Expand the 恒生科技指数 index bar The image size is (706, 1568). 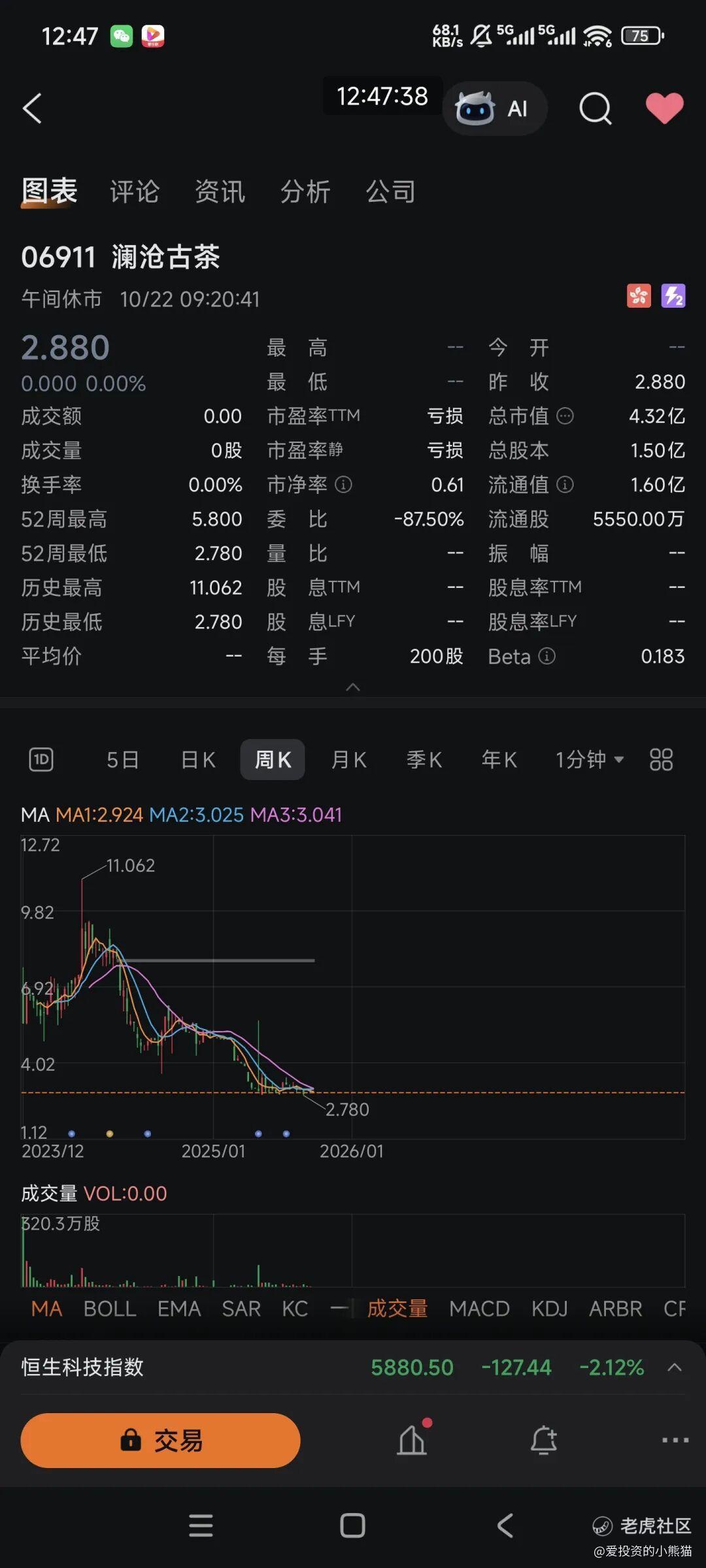(675, 1367)
